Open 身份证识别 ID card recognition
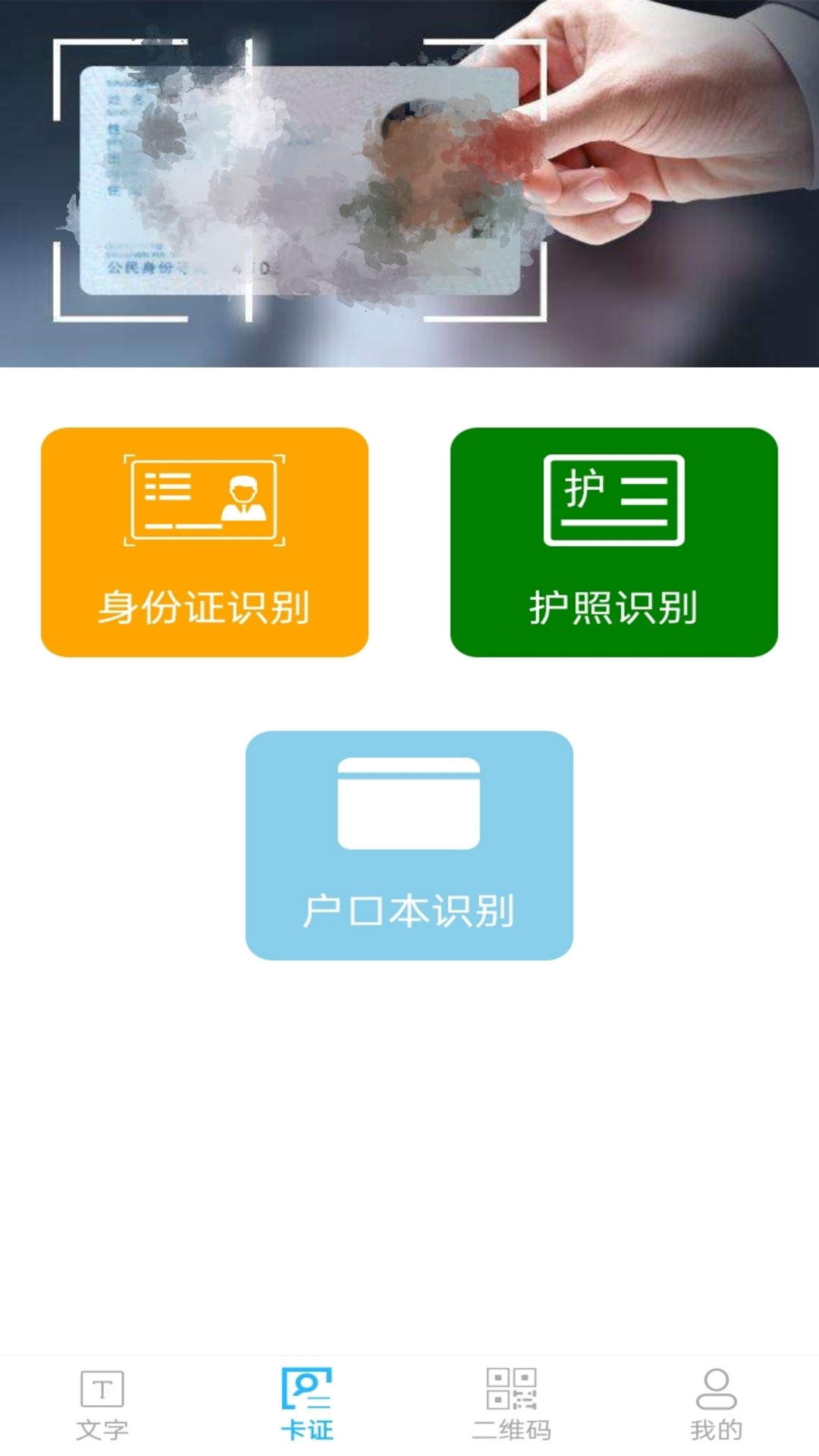 pyautogui.click(x=205, y=542)
